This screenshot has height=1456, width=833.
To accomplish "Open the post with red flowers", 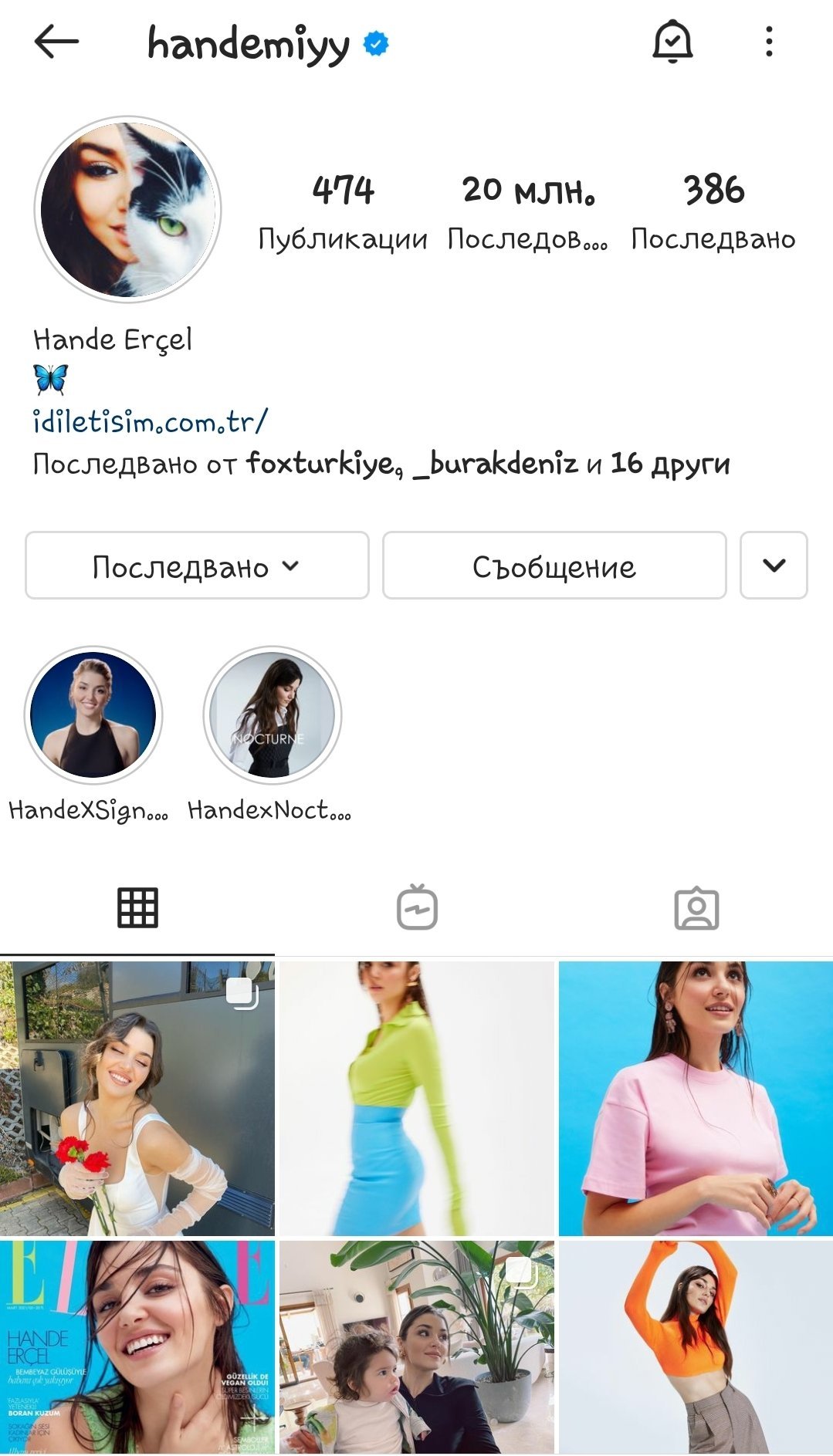I will point(137,1098).
